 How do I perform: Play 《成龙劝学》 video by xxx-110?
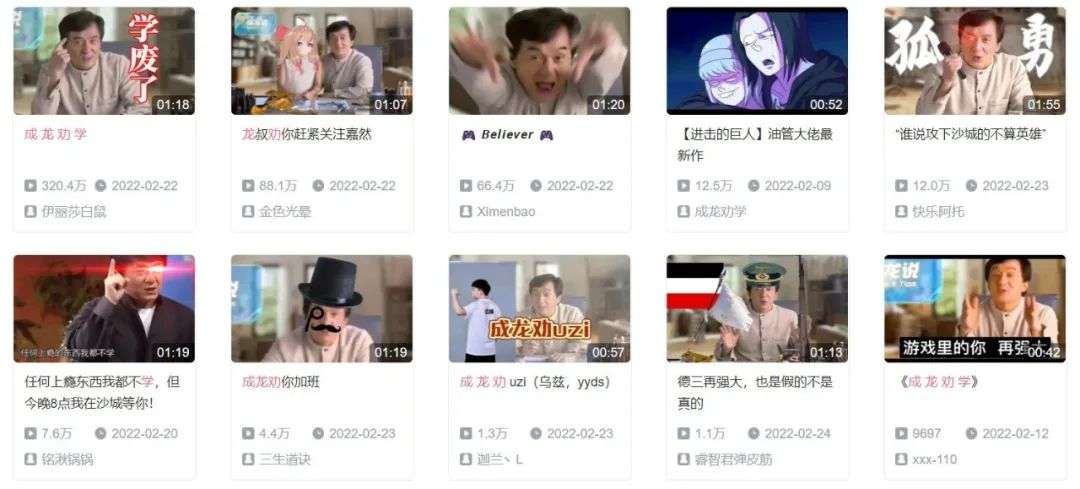point(974,308)
